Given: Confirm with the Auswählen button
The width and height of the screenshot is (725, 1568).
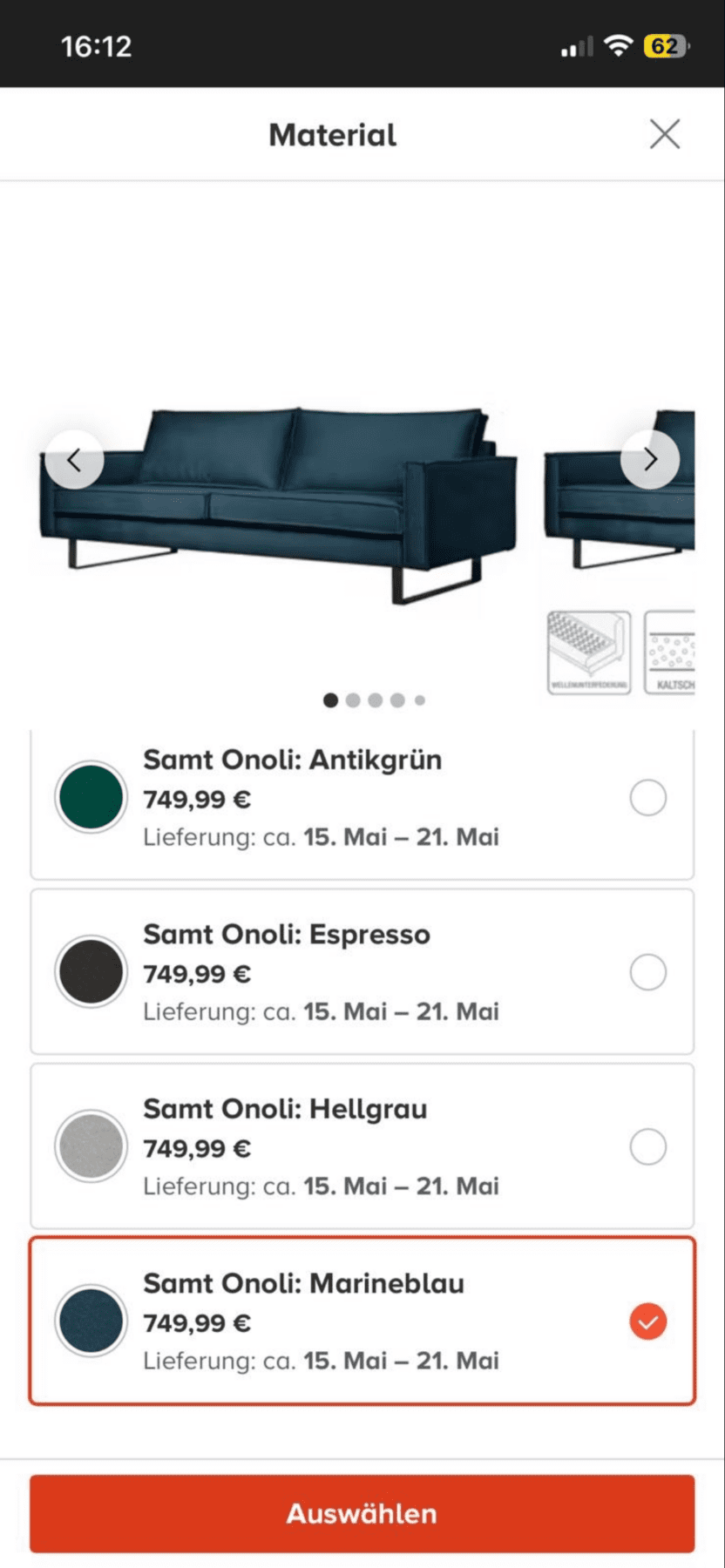Looking at the screenshot, I should (x=362, y=1513).
